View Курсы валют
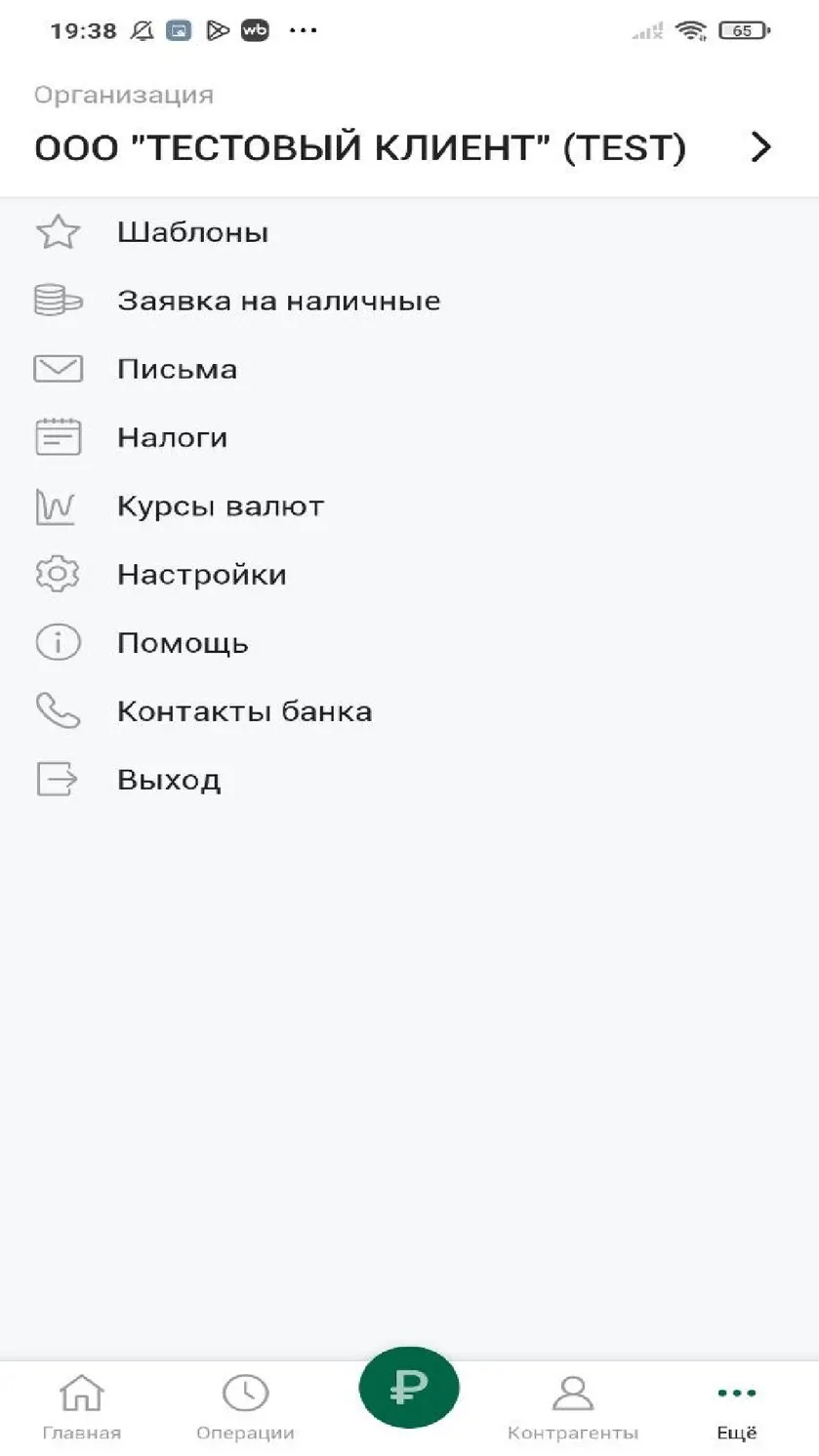 (409, 506)
